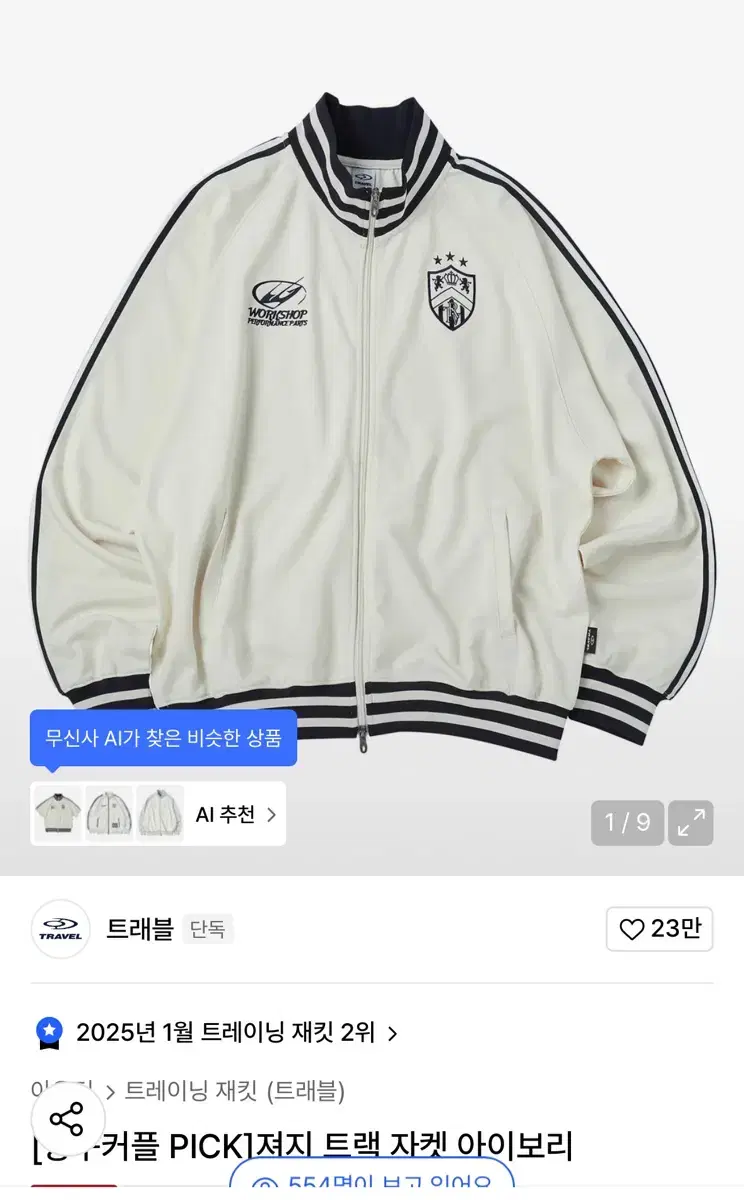Viewport: 744px width, 1200px height.
Task: Select the (트래블) breadcrumb entry
Action: pyautogui.click(x=307, y=1093)
